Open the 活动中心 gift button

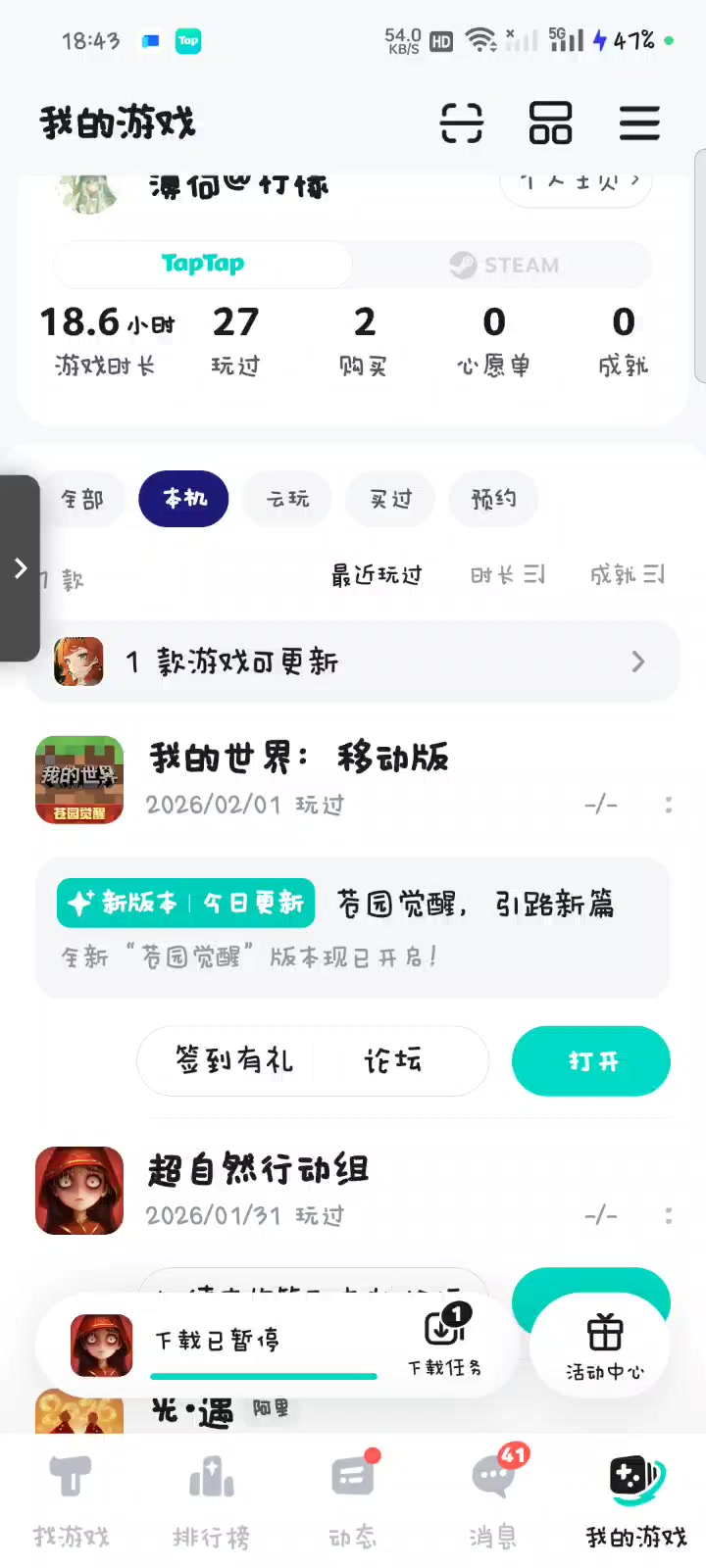[x=604, y=1346]
